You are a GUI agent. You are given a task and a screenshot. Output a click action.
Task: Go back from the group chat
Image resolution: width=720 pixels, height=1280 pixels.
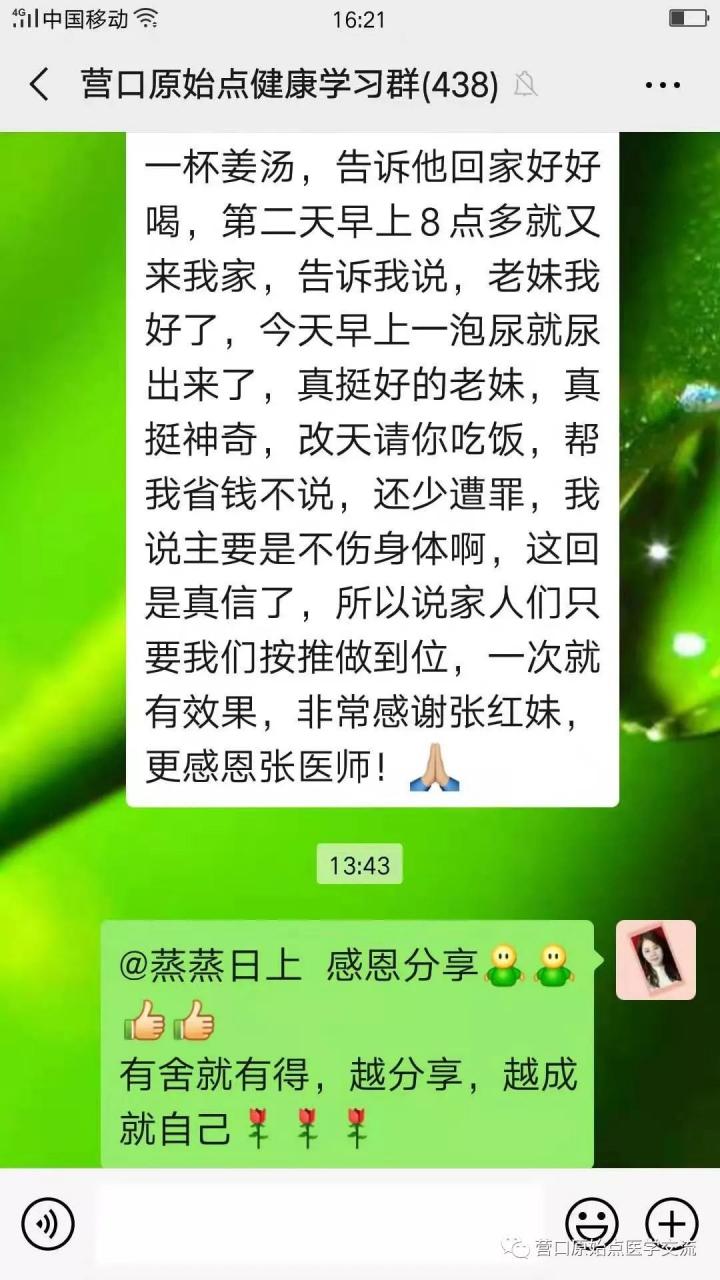pos(40,85)
